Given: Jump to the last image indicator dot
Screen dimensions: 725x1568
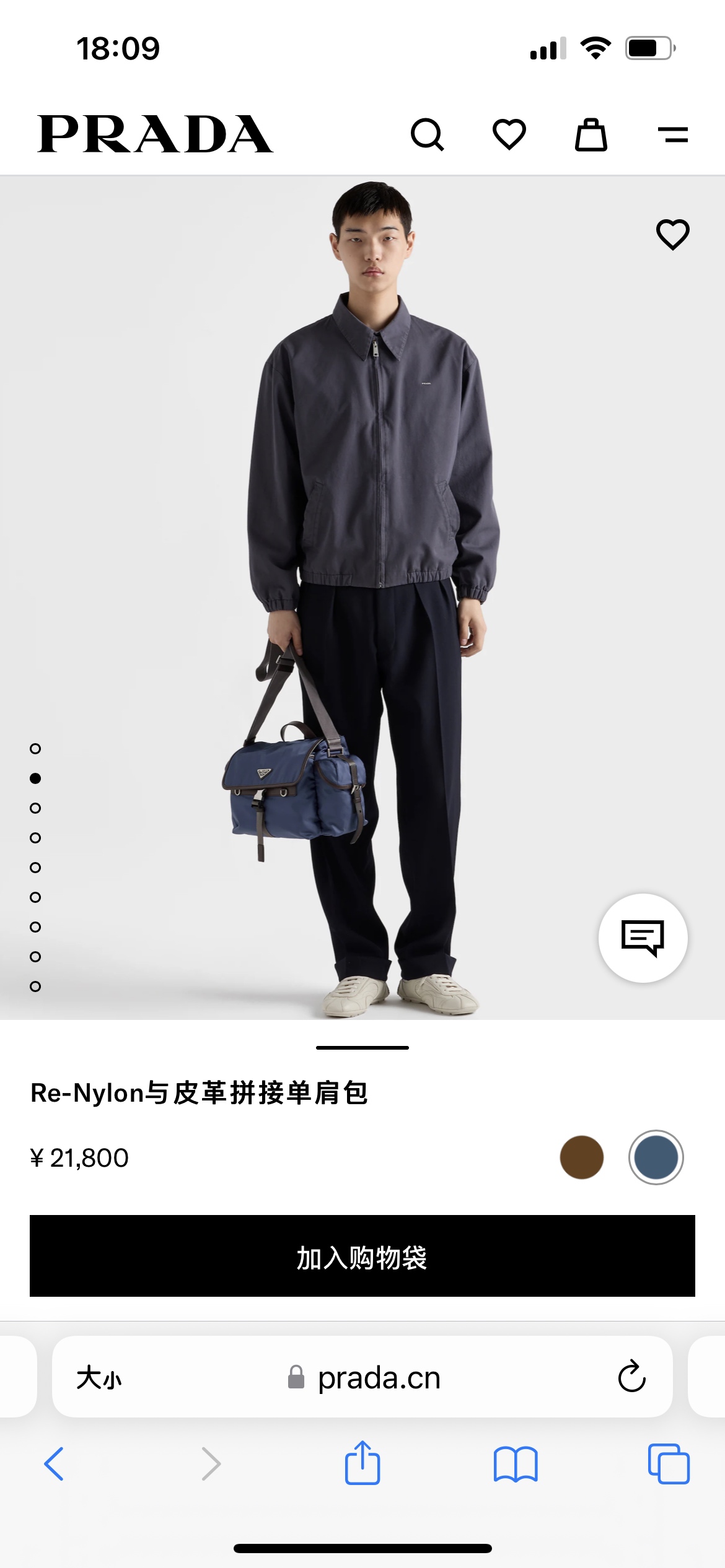Looking at the screenshot, I should click(x=35, y=987).
